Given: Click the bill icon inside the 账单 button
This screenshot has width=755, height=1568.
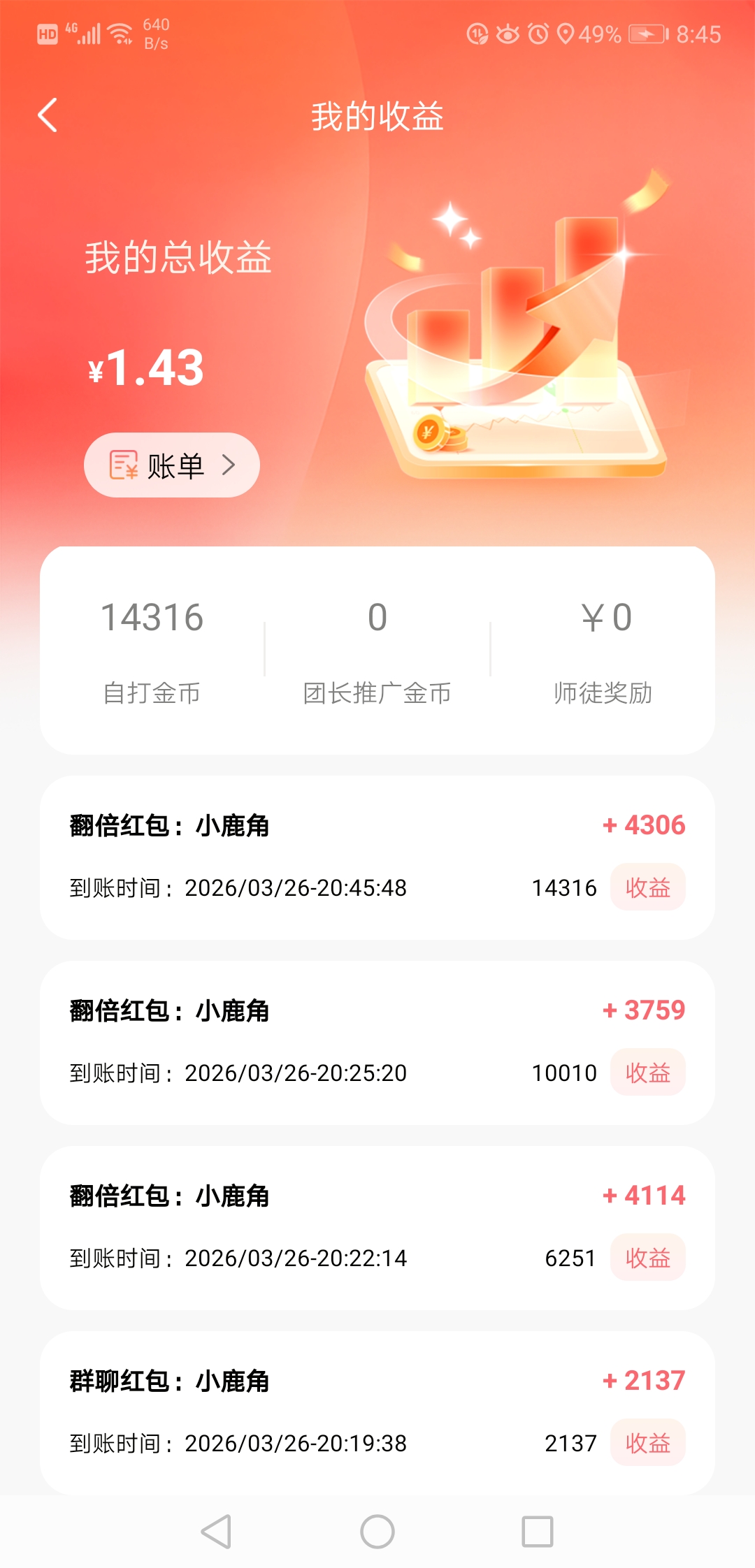Looking at the screenshot, I should tap(124, 464).
